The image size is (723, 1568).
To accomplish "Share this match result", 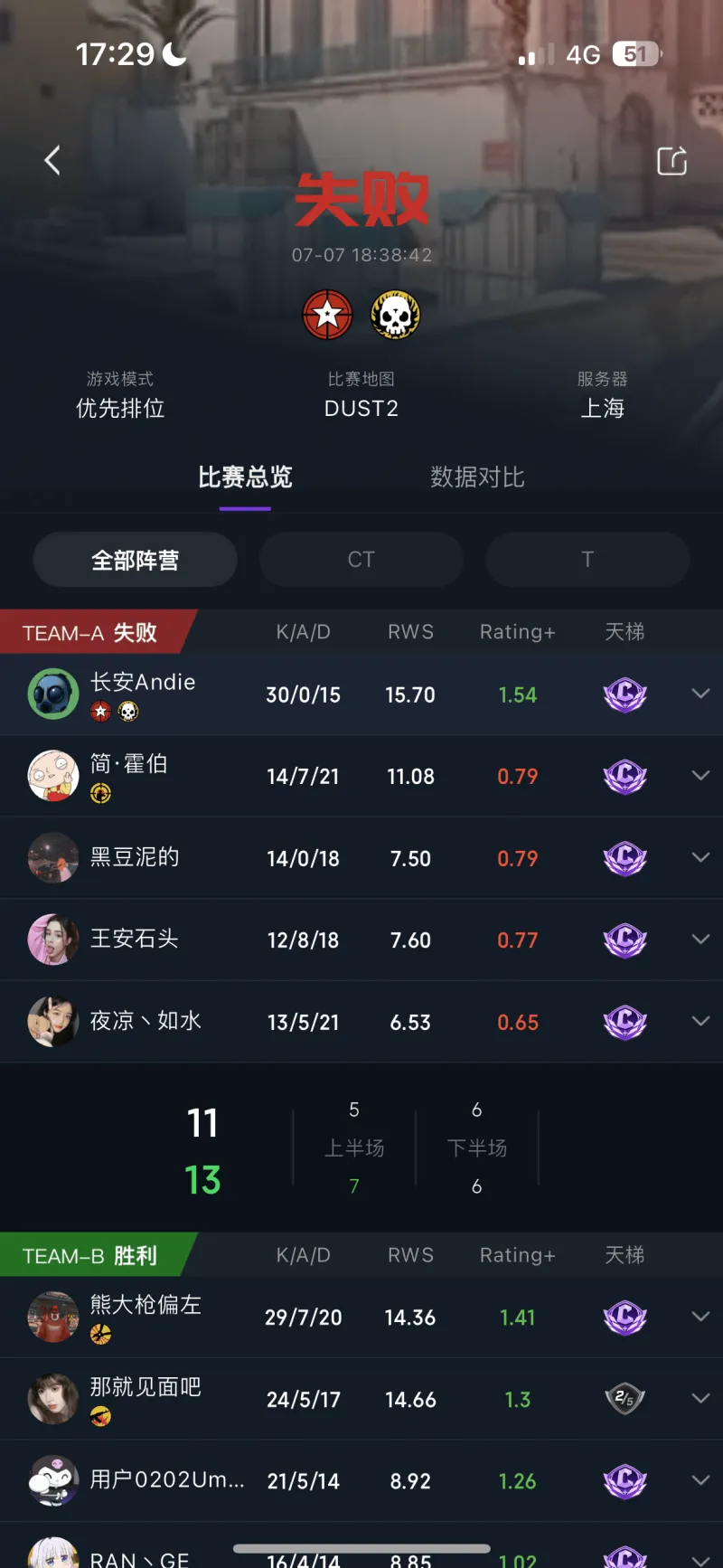I will [671, 161].
